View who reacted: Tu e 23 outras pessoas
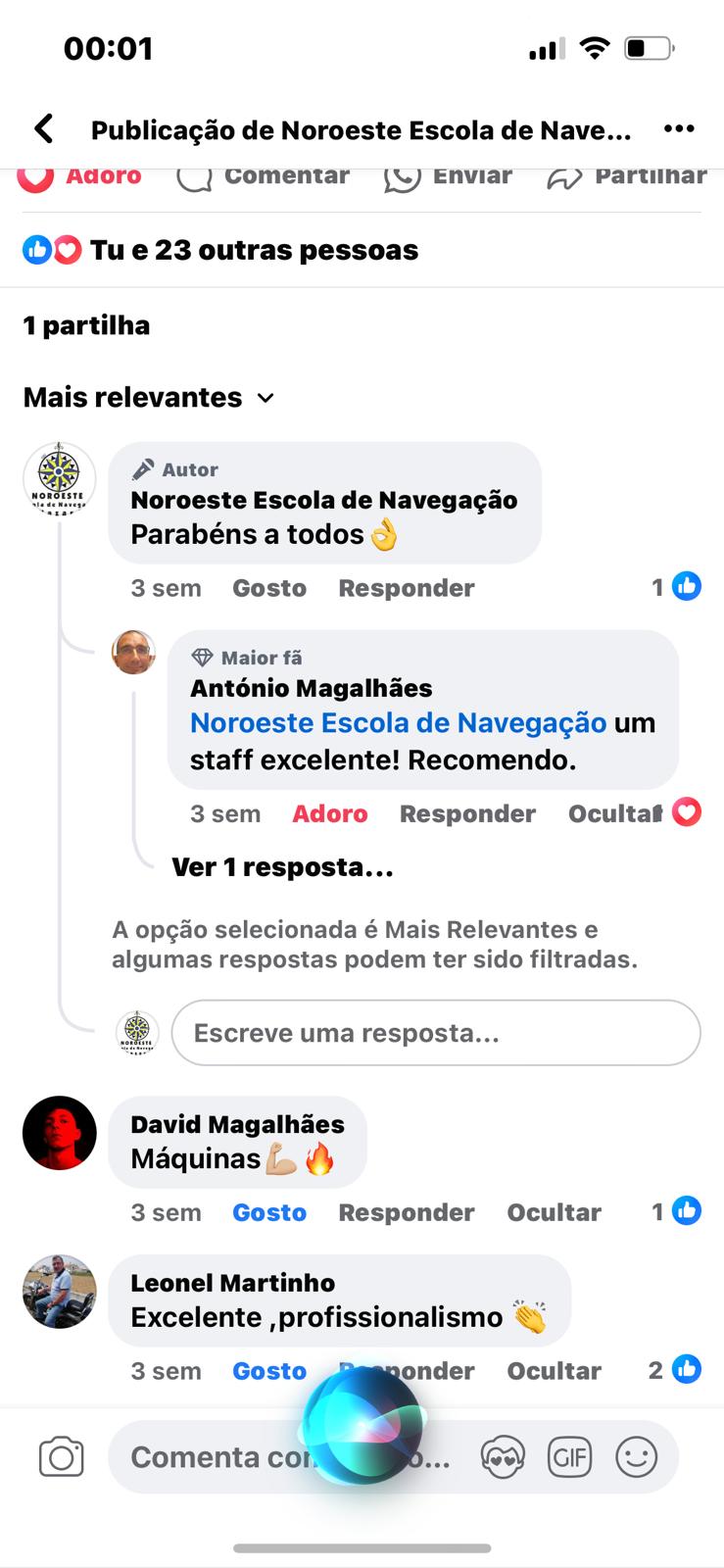The height and width of the screenshot is (1568, 724). (x=253, y=251)
